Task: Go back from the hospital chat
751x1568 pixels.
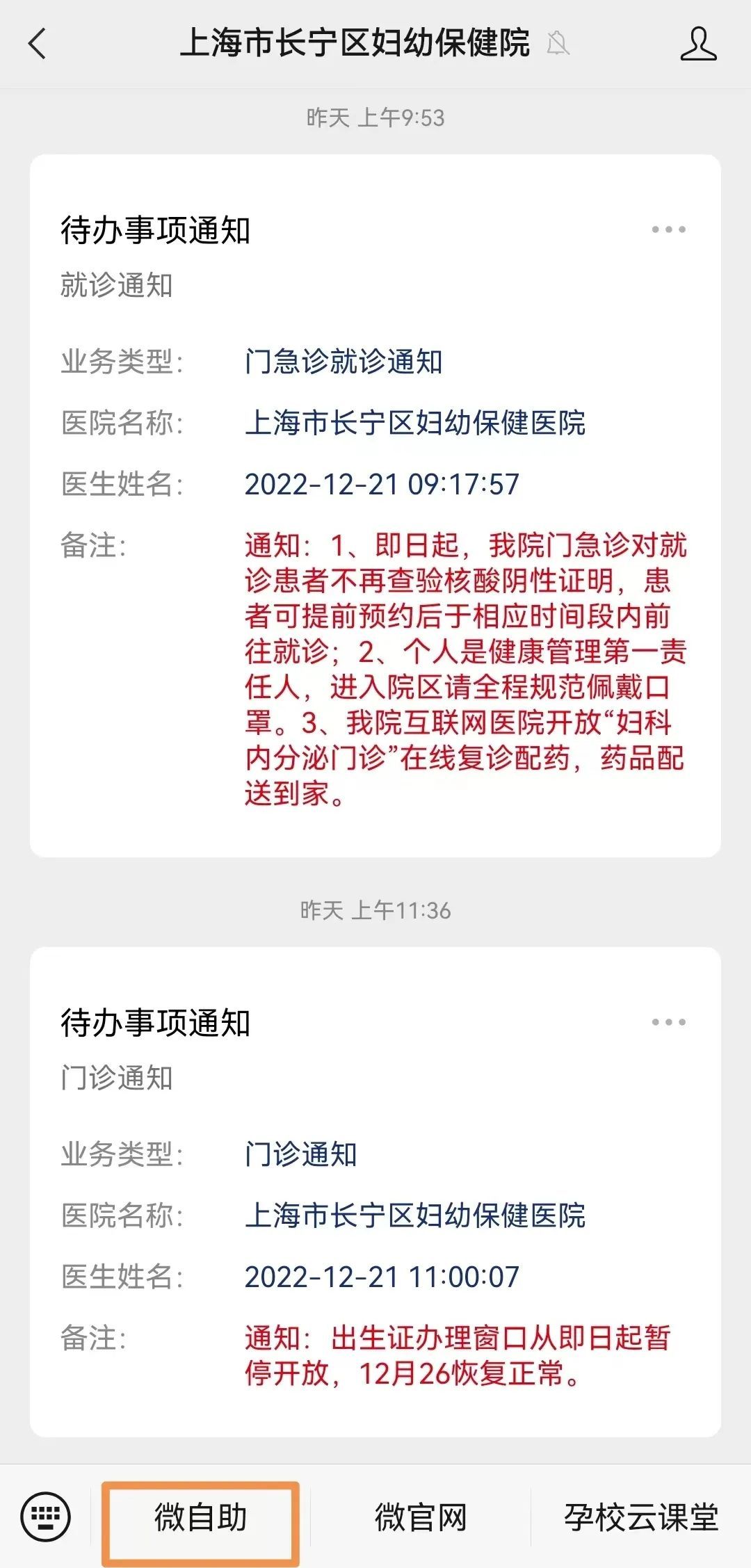Action: pos(38,44)
